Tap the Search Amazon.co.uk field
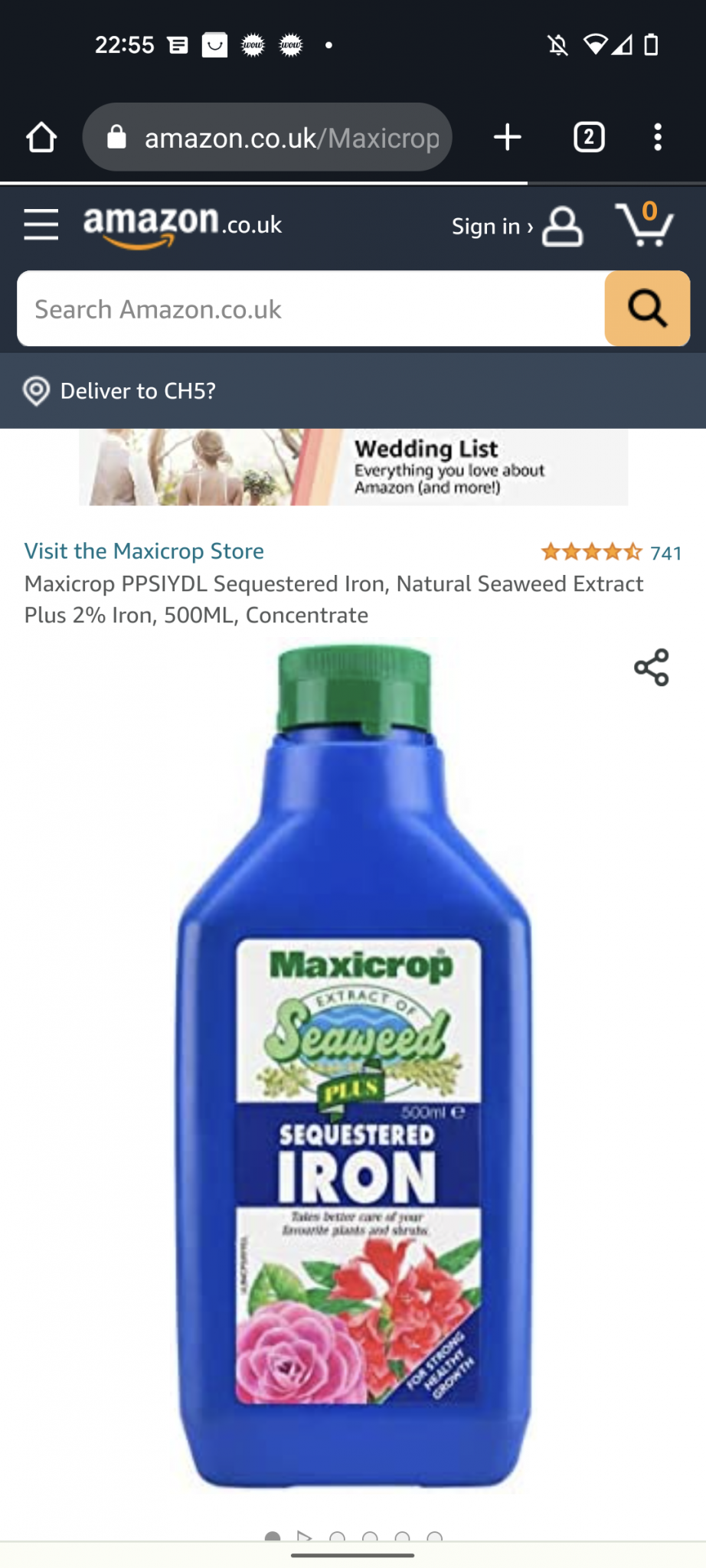Viewport: 706px width, 1568px height. pos(310,309)
